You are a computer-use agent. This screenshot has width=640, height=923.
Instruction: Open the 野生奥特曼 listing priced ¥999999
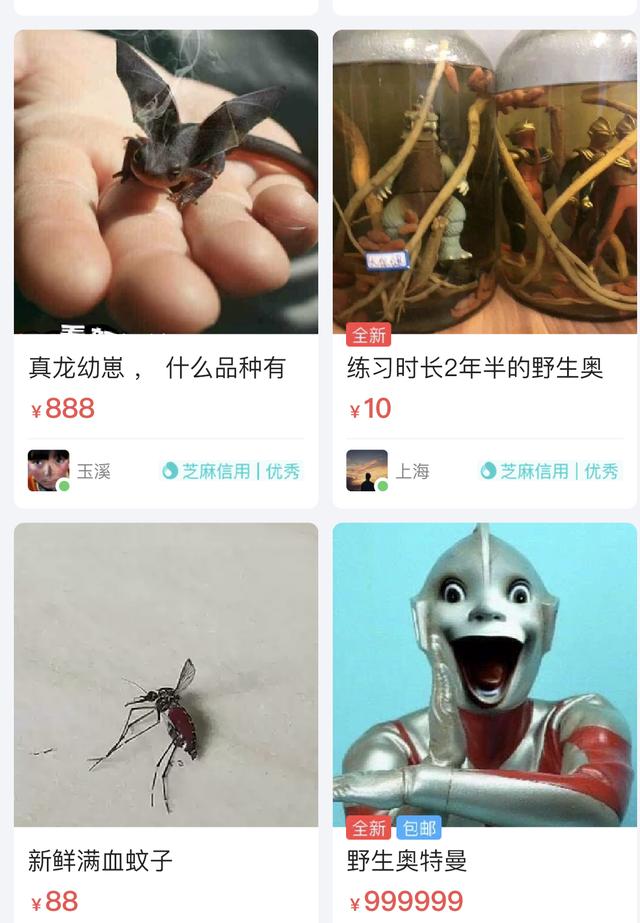[x=484, y=675]
